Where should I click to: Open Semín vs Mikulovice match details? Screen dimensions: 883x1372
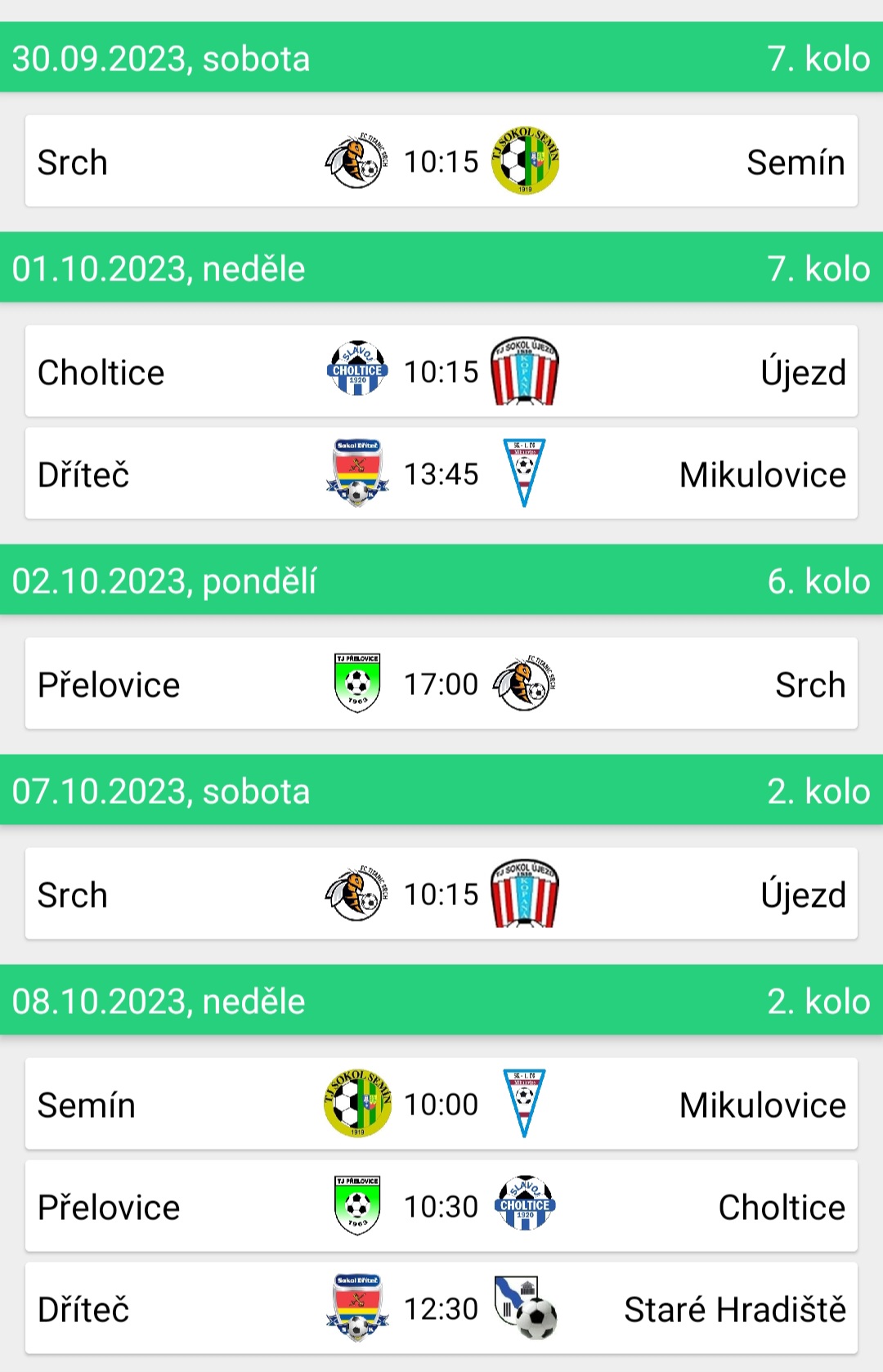coord(441,1104)
